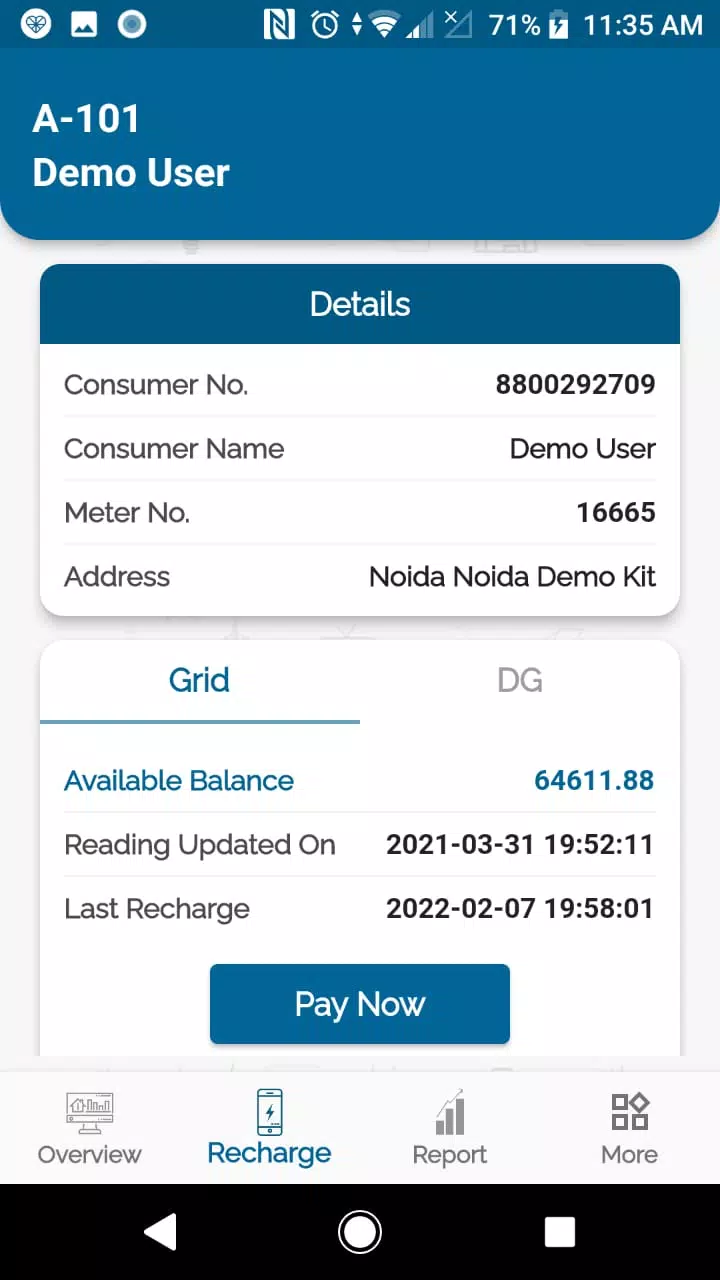
Task: Open the Overview section
Action: (x=90, y=1128)
